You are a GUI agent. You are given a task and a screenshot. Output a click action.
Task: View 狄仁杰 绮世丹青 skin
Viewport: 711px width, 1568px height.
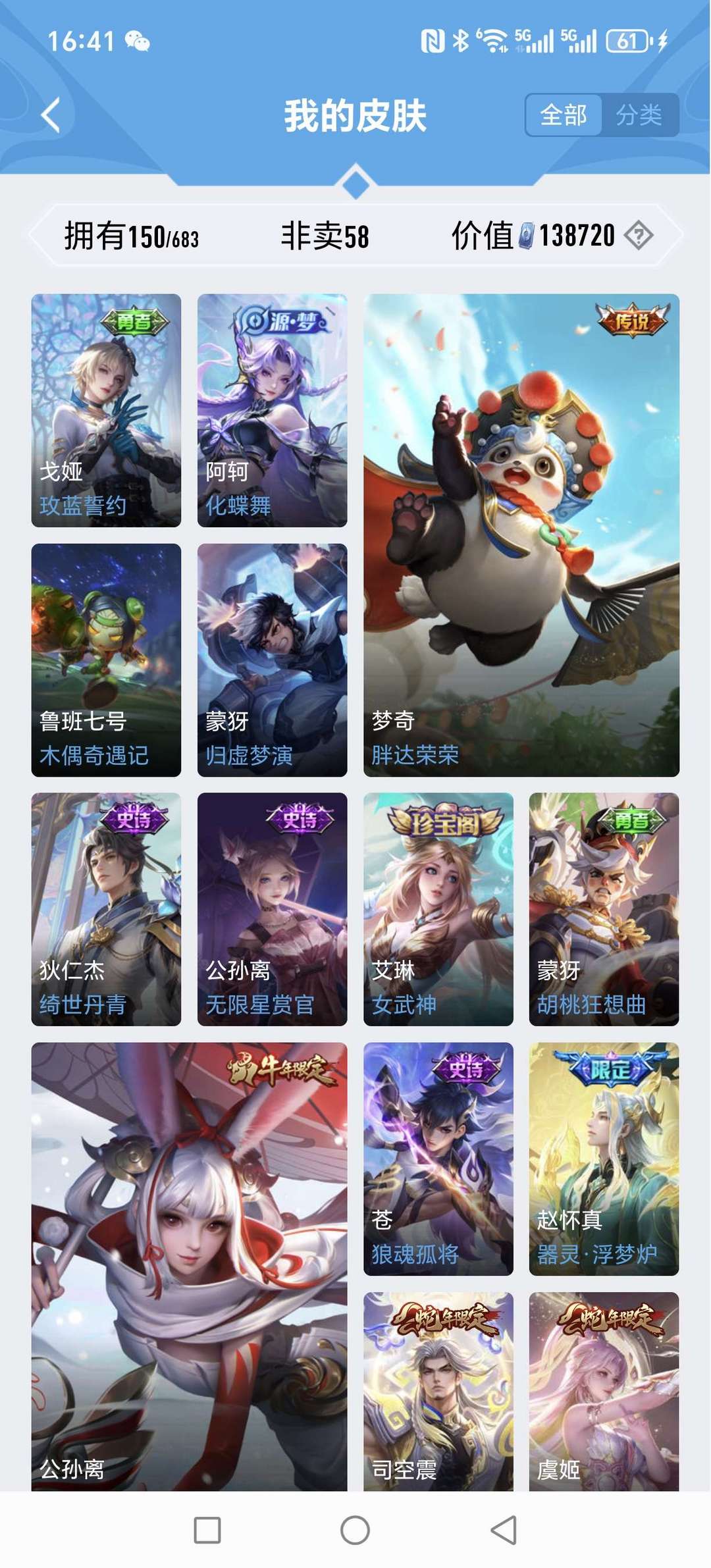tap(106, 908)
